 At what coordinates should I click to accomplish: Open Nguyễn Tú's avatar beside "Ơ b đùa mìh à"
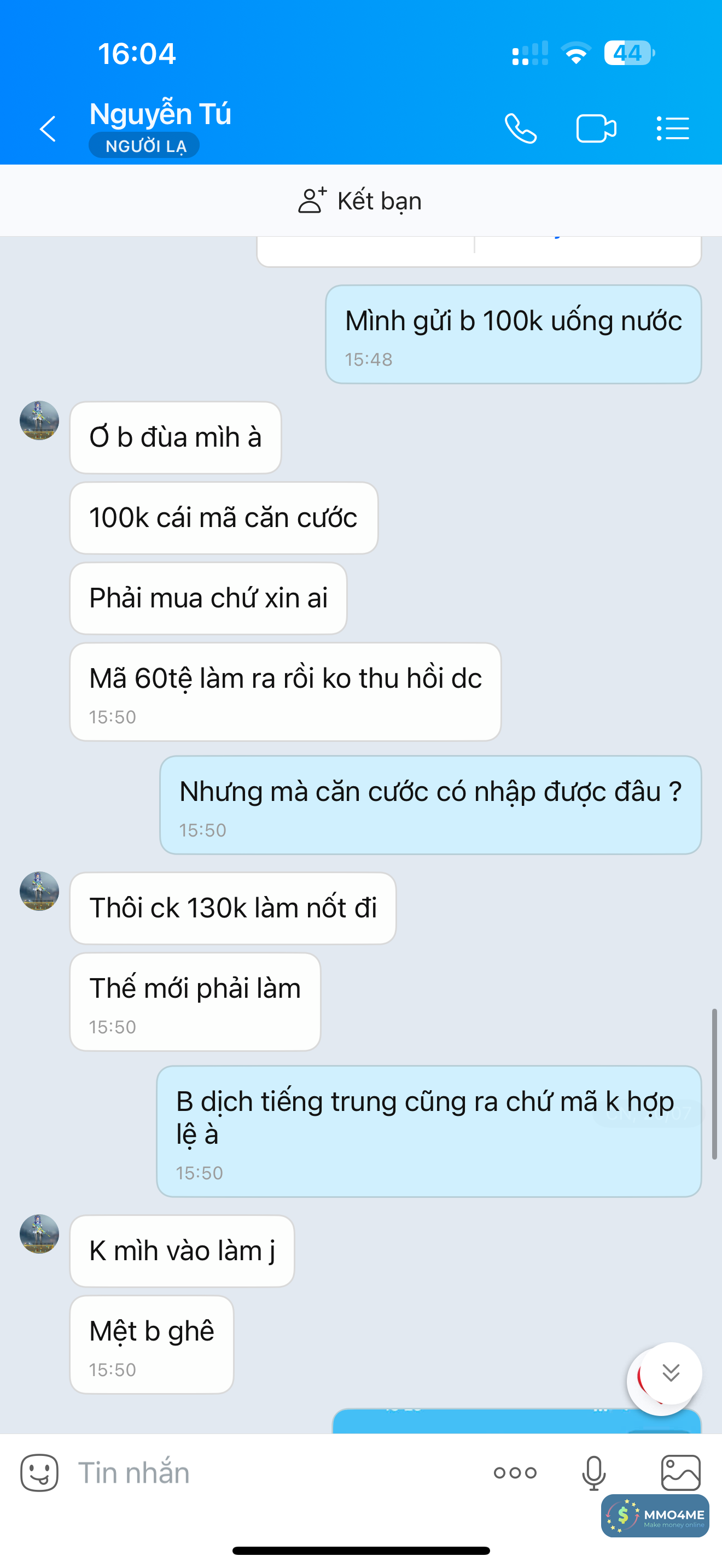coord(39,420)
